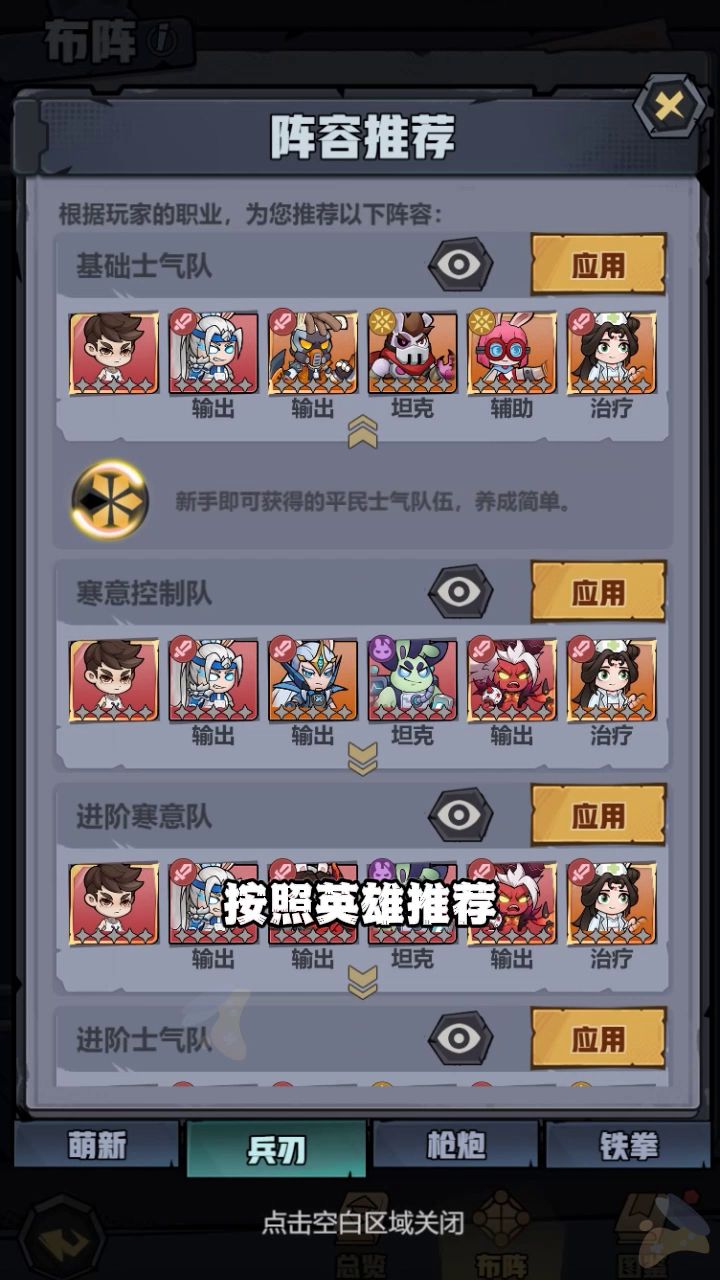720x1280 pixels.
Task: Switch to the 萌新 tab
Action: tap(97, 1146)
